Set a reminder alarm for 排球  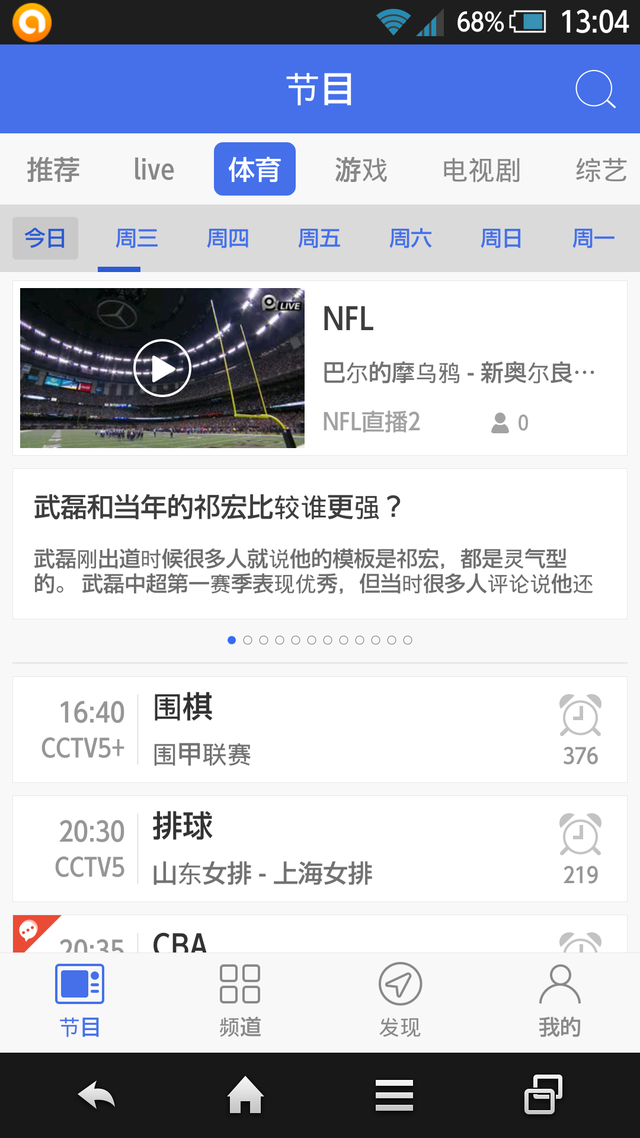point(580,836)
